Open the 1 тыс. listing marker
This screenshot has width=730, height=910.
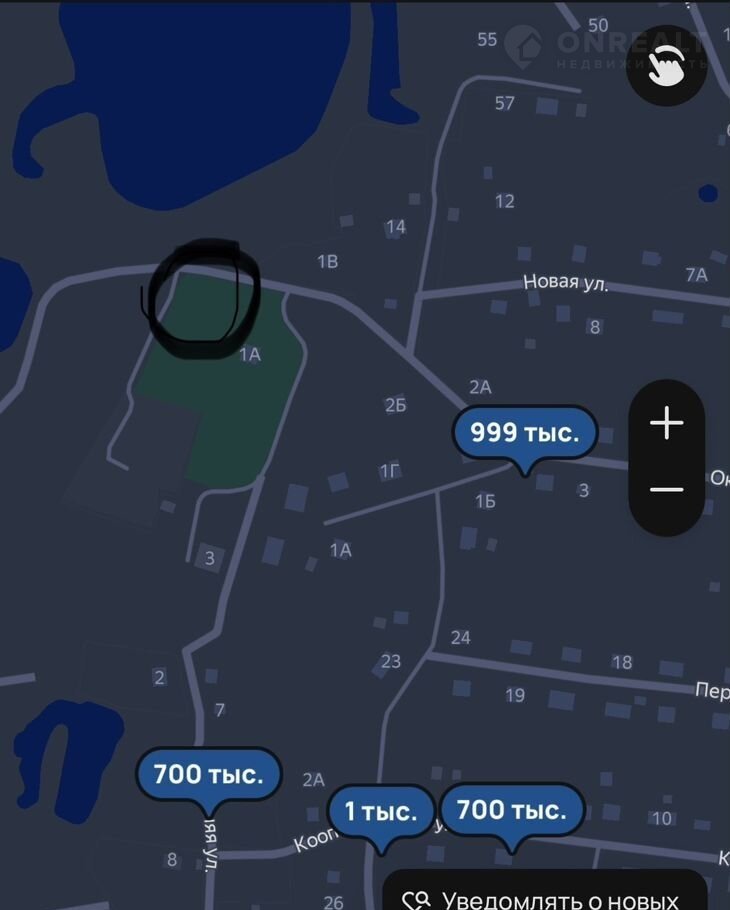pos(380,811)
